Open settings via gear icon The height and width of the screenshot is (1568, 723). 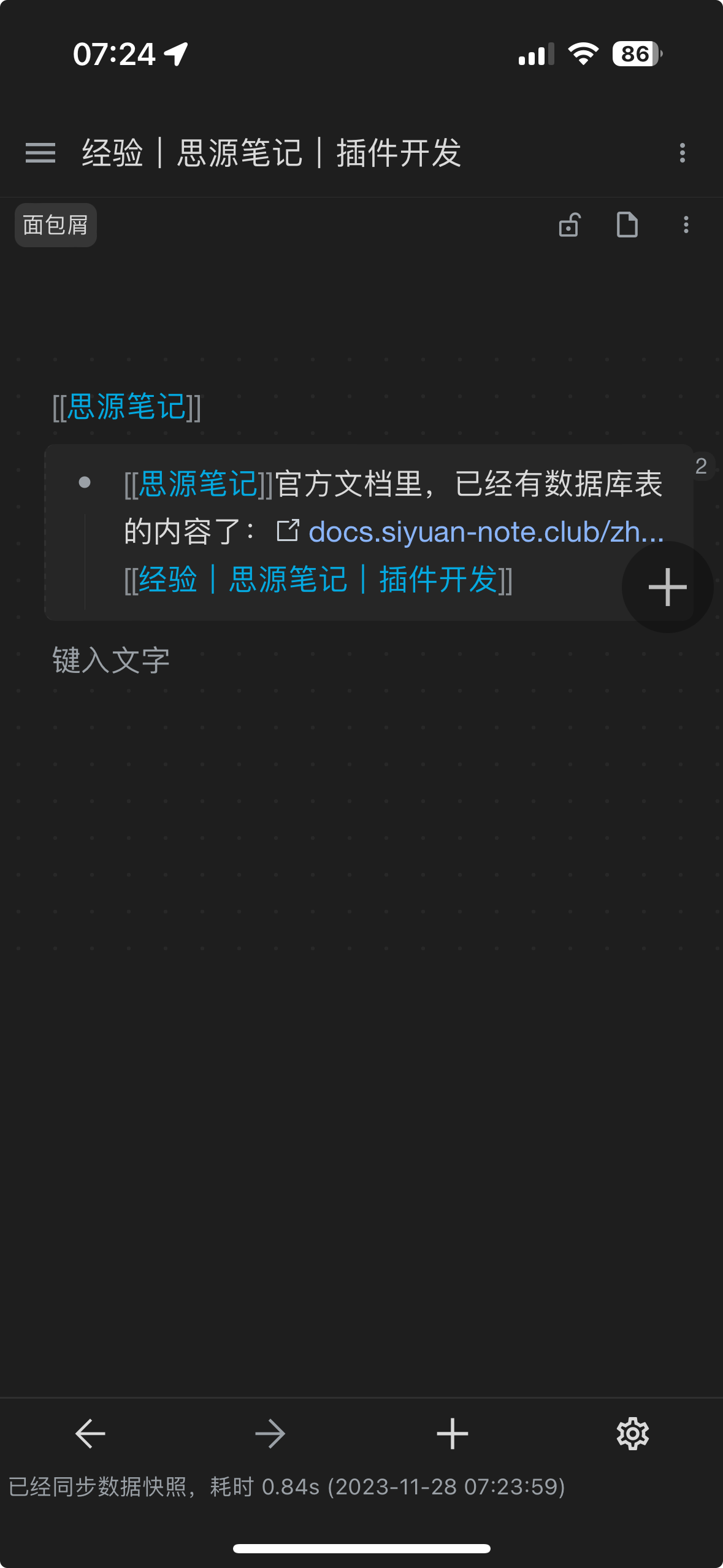point(632,1434)
